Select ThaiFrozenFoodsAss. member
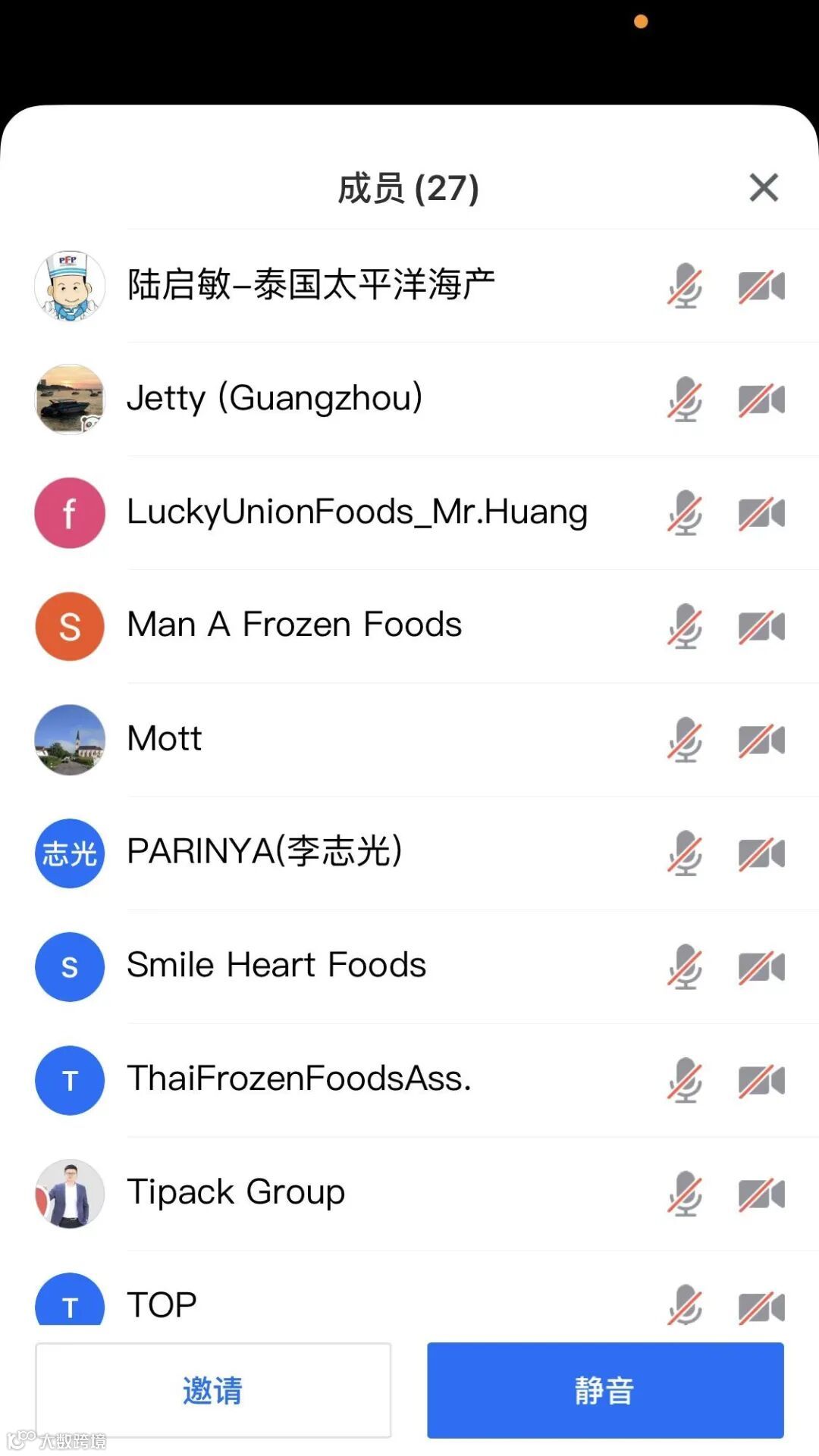The image size is (819, 1456). pos(299,1079)
